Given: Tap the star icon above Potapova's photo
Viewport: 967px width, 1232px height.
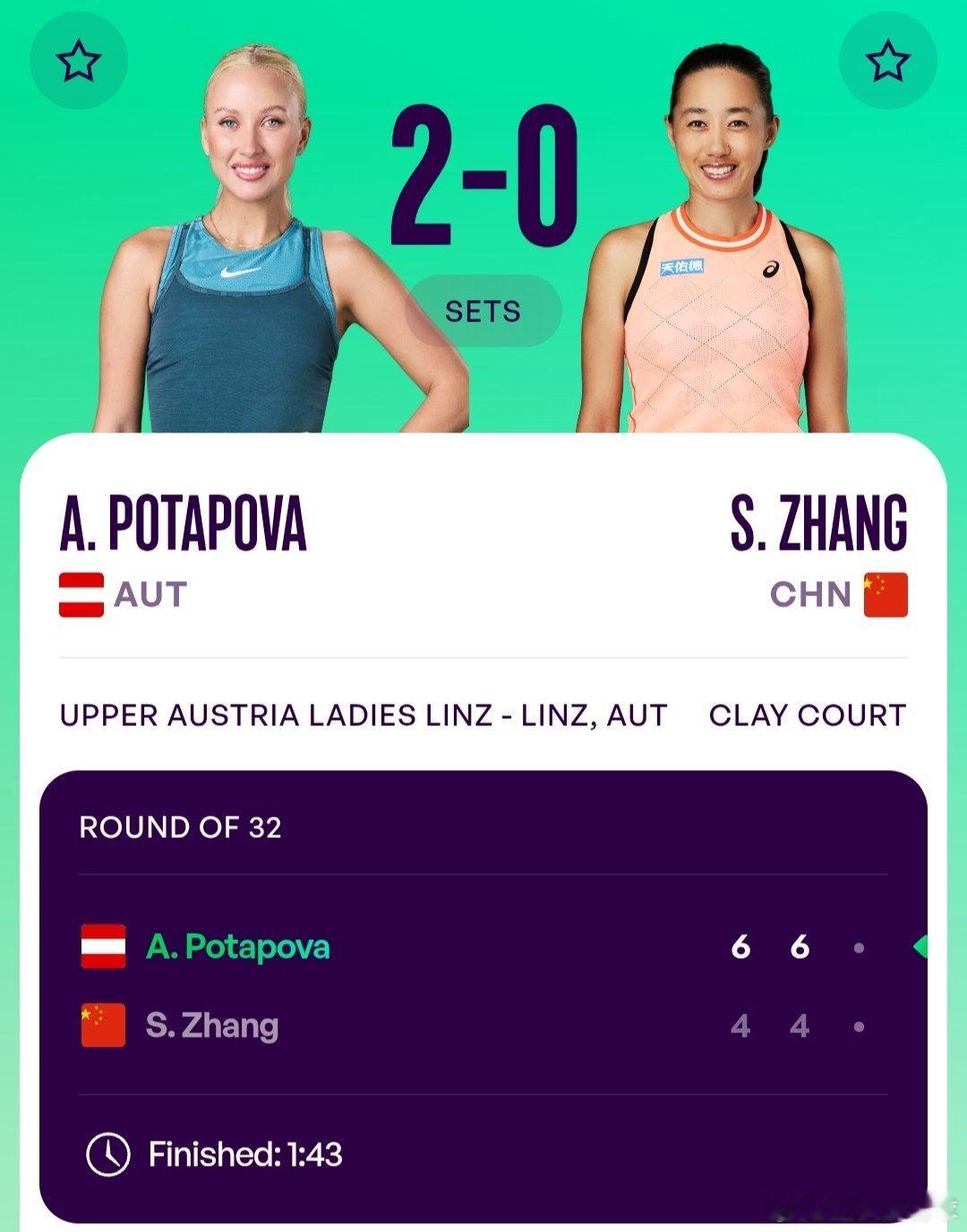Looking at the screenshot, I should [x=81, y=61].
